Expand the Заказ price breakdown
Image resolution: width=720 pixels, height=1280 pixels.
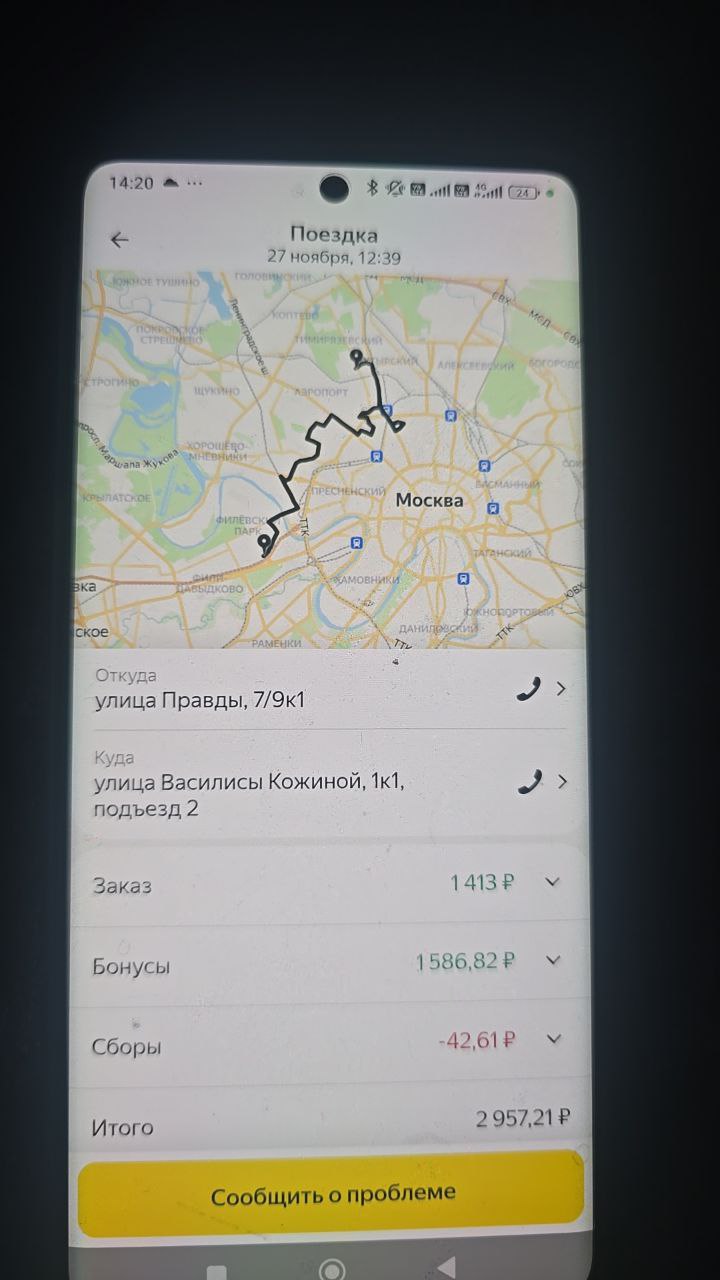click(x=552, y=882)
